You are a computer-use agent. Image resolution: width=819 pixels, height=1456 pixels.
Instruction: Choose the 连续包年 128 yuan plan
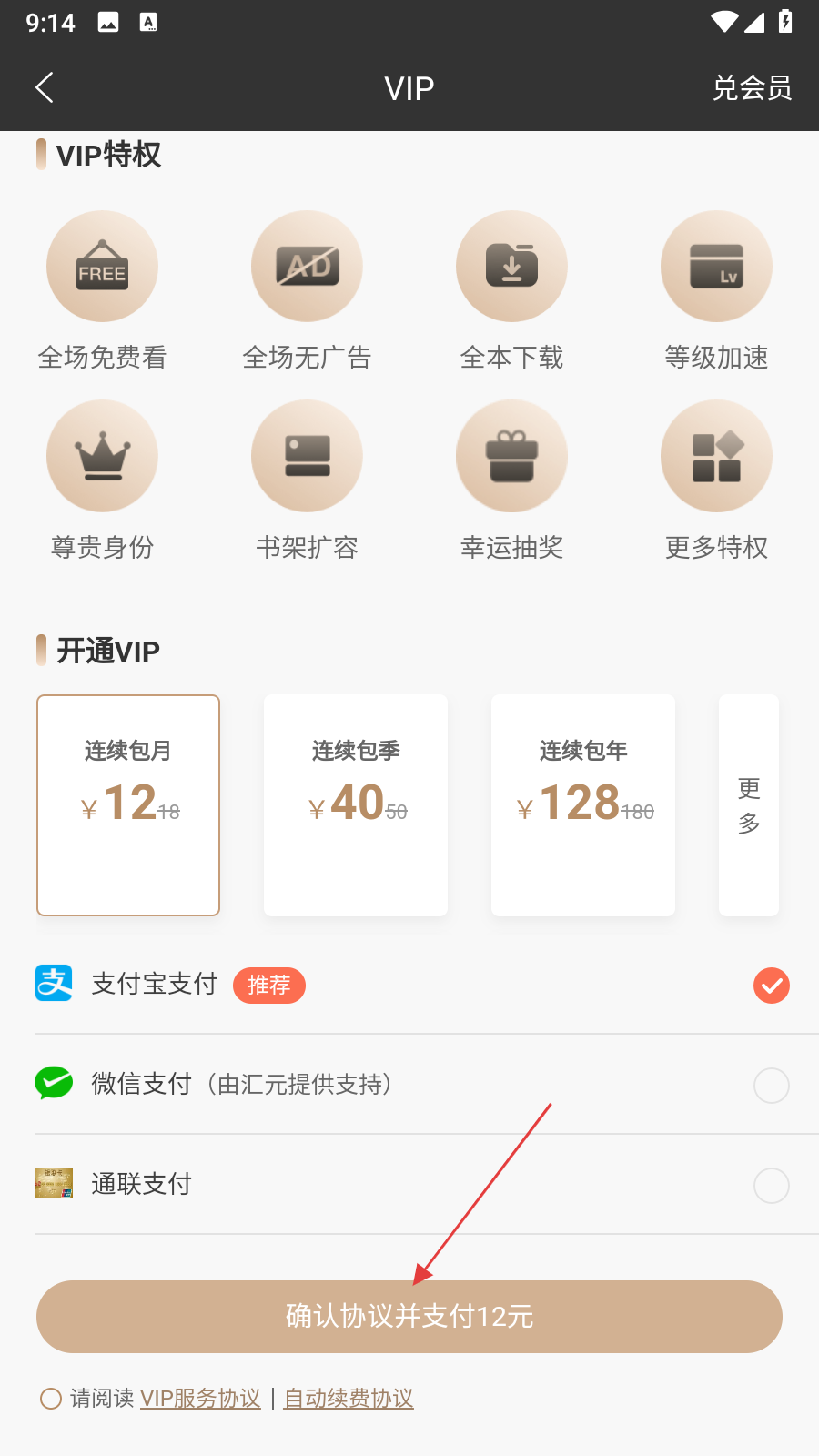583,805
